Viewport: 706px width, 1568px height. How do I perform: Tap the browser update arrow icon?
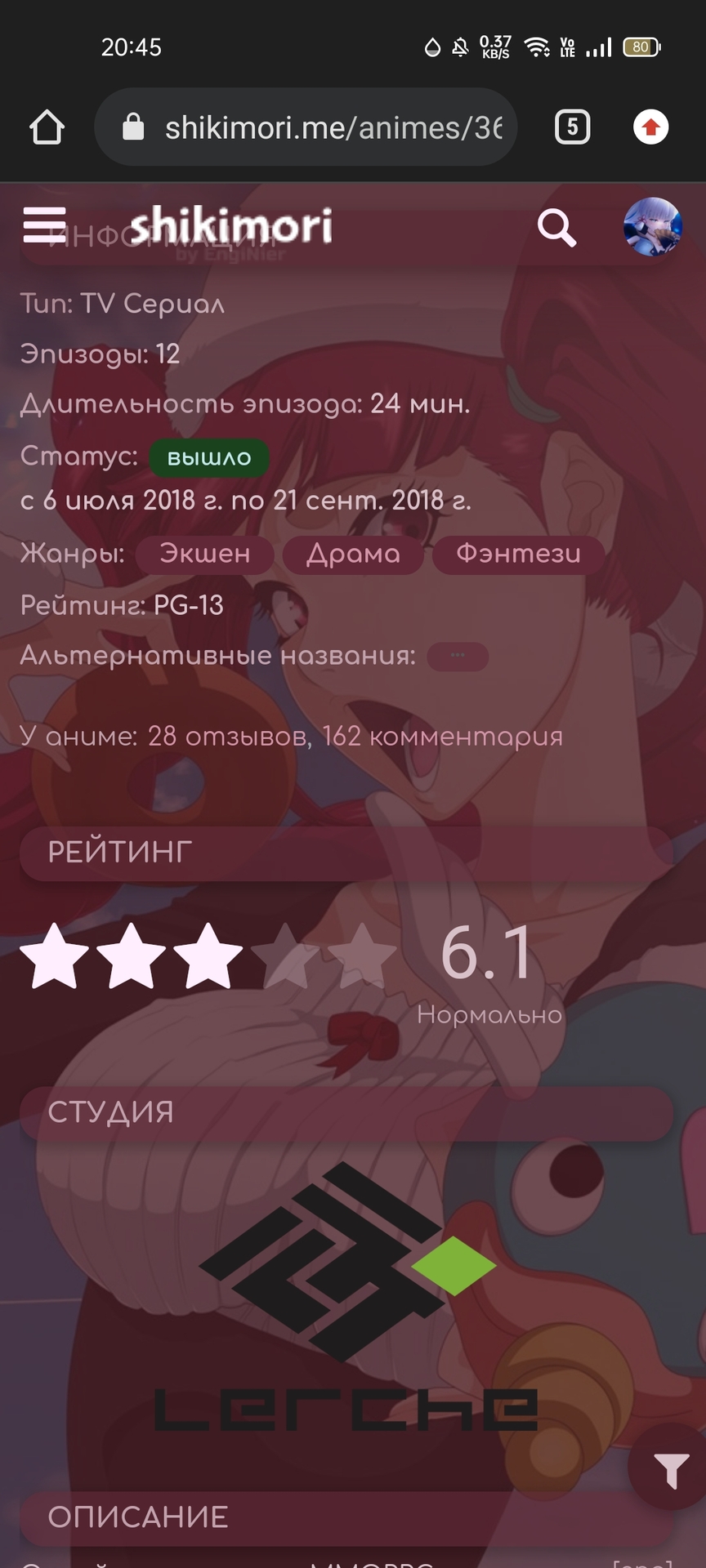[650, 127]
